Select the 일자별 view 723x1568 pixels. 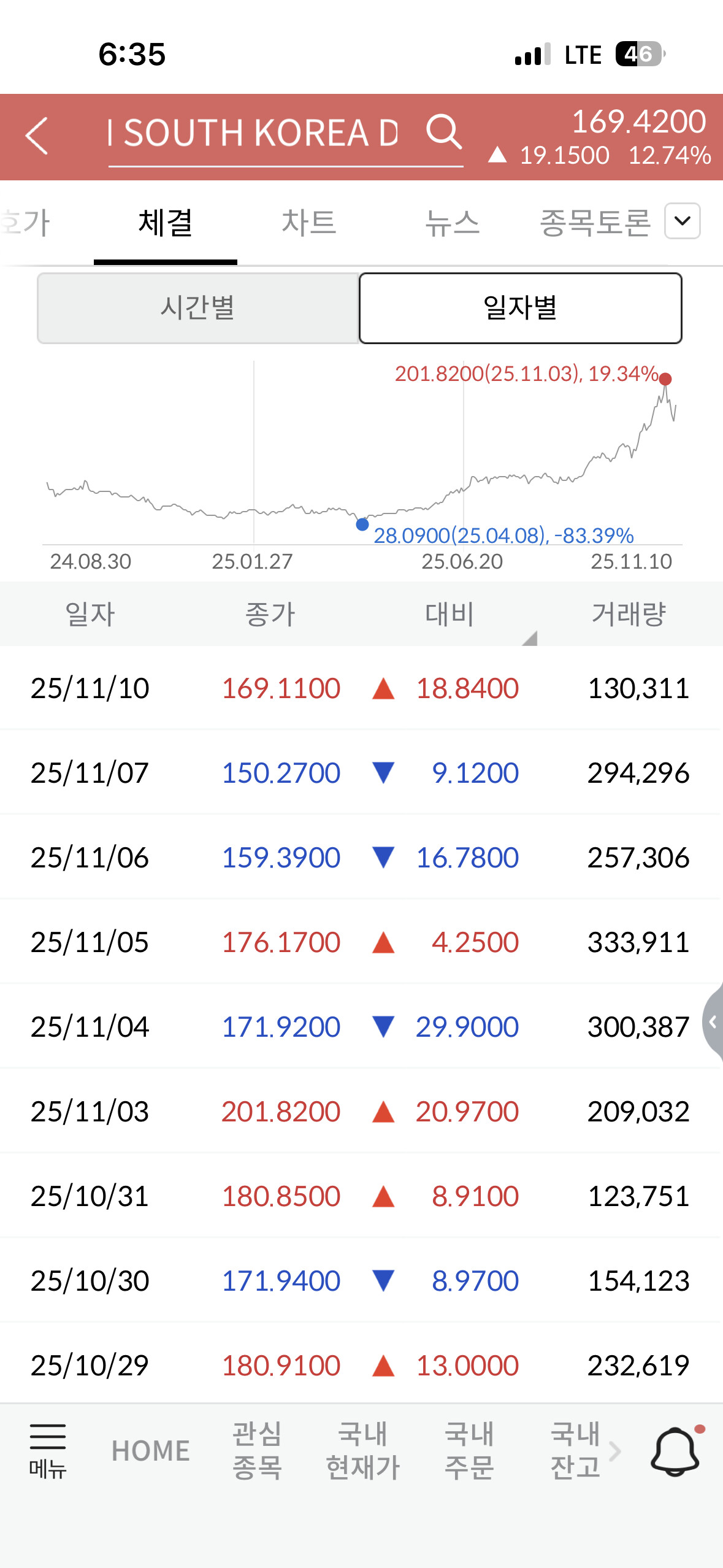[x=520, y=308]
